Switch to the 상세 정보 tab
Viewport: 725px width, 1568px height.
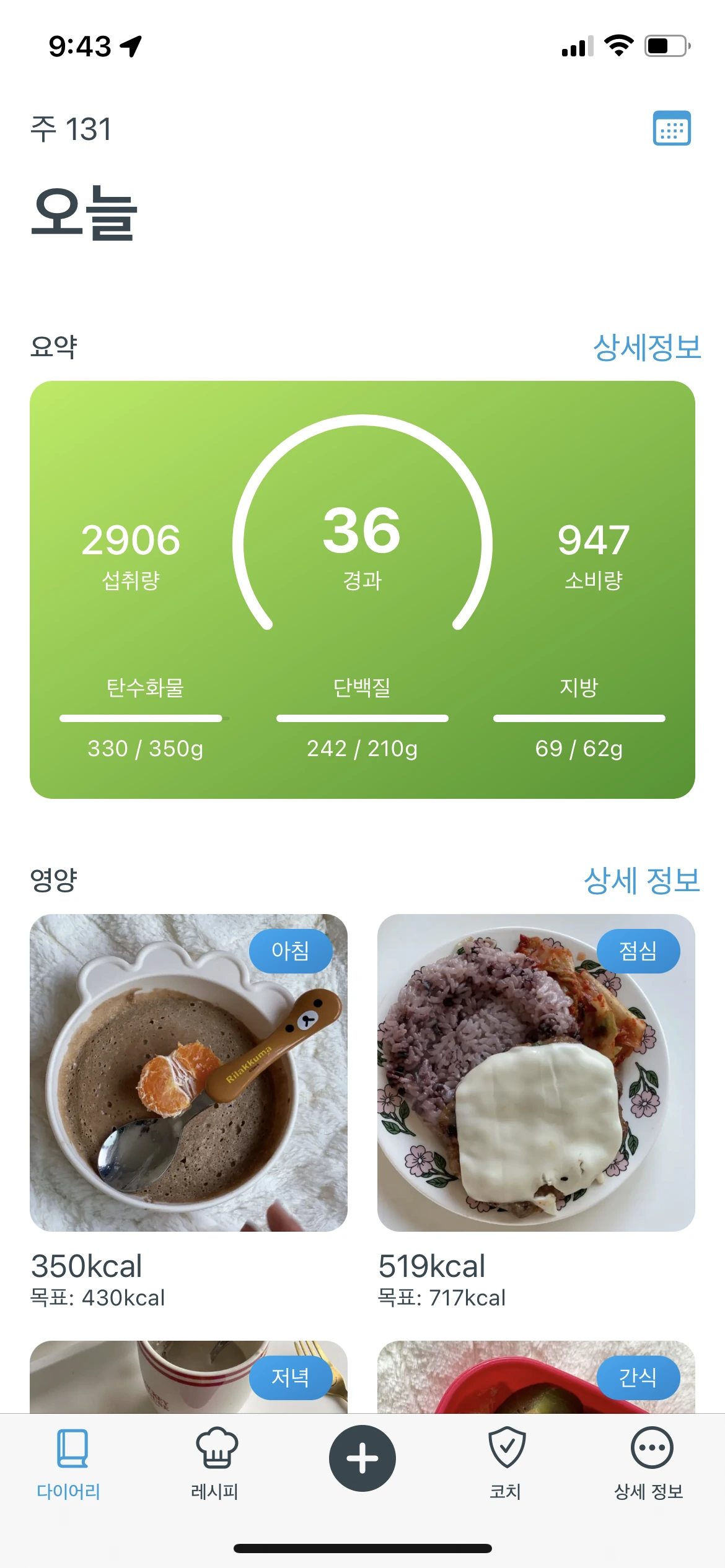pos(649,1463)
